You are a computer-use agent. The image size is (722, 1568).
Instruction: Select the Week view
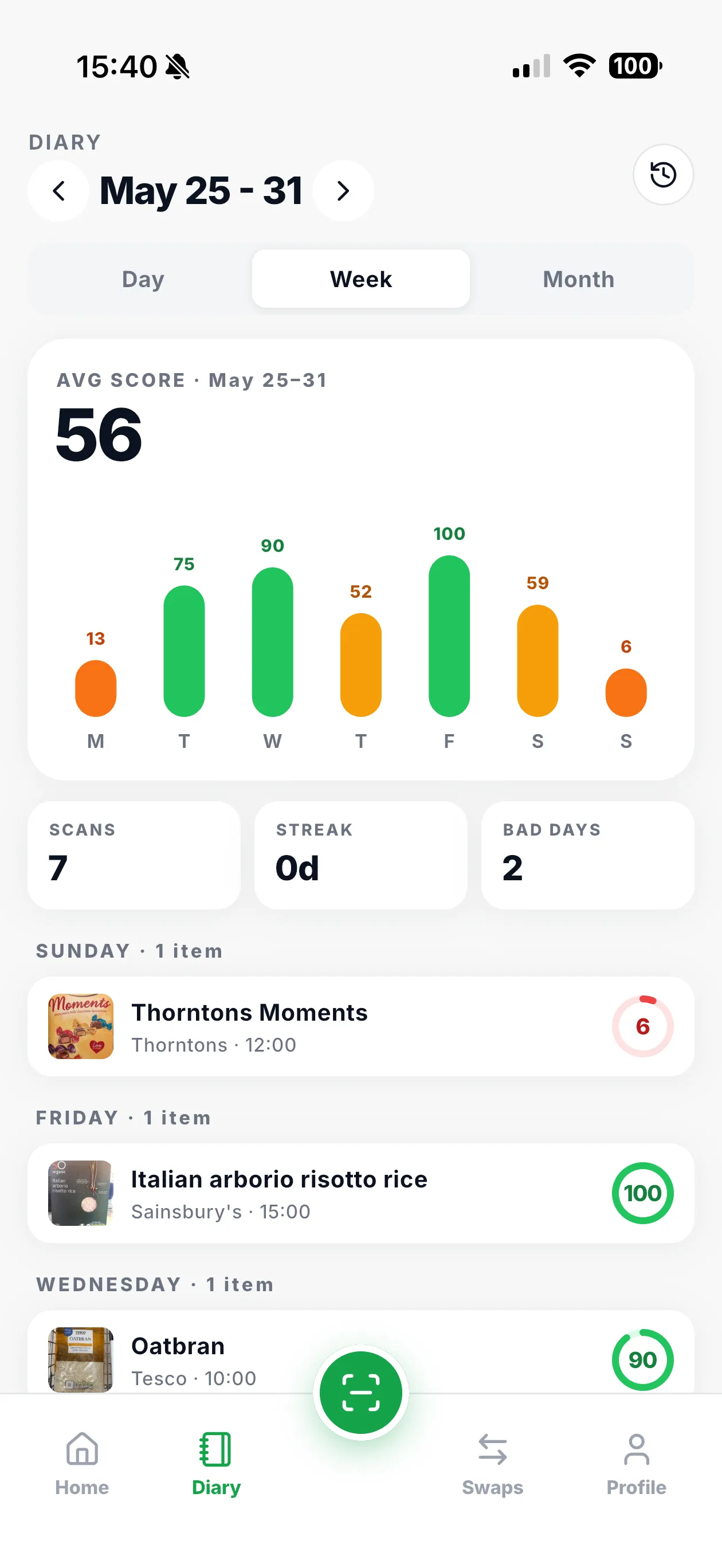tap(361, 279)
